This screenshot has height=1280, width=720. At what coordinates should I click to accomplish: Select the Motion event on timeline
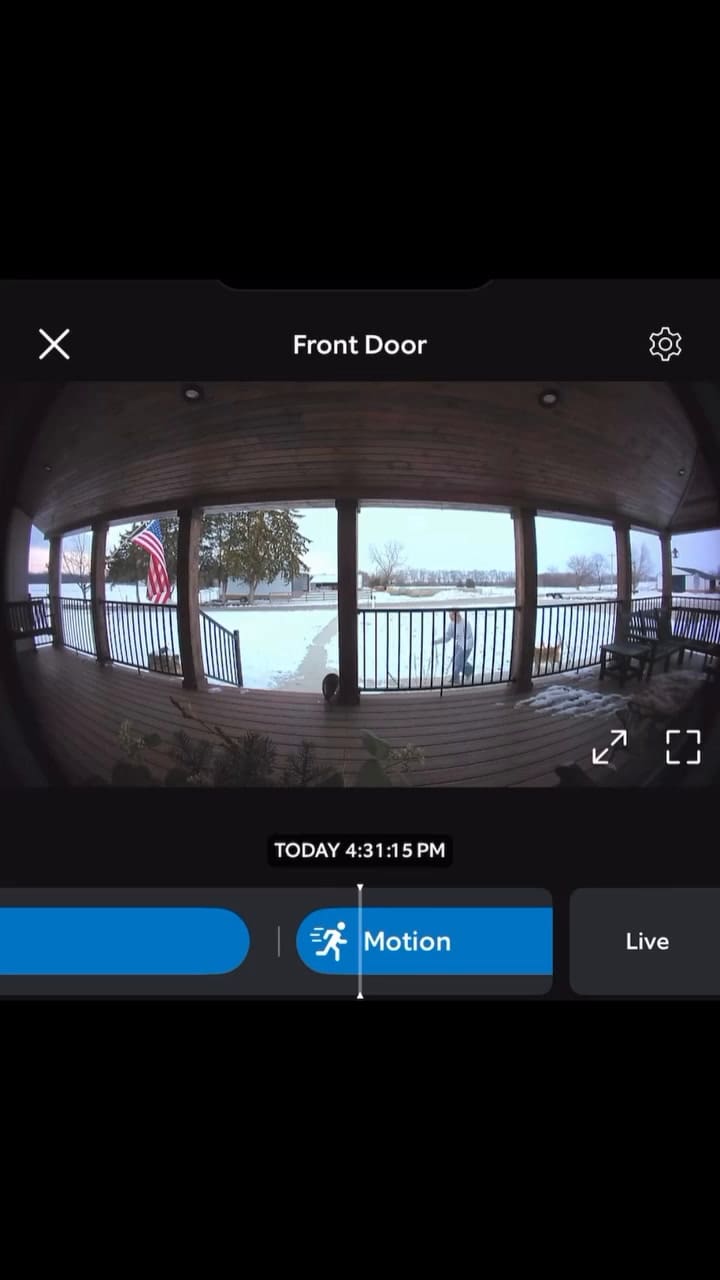[x=425, y=941]
